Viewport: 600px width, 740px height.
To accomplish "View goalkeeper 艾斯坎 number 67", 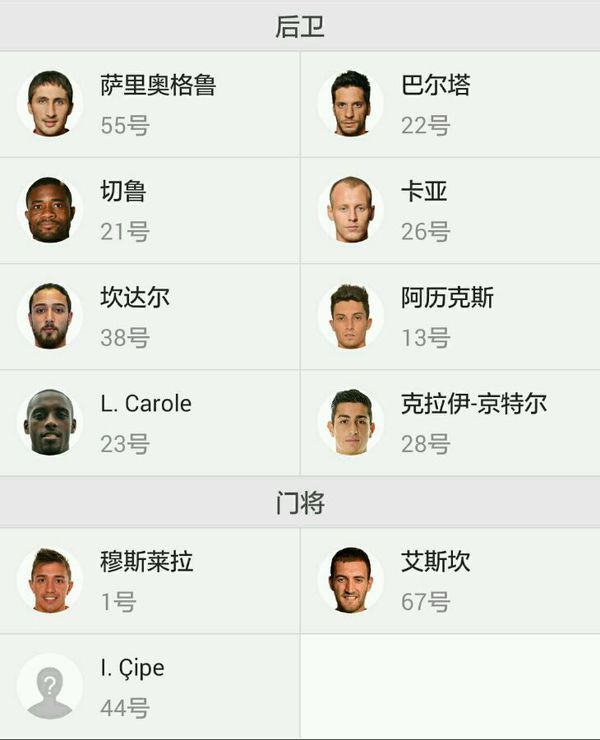I will tap(450, 580).
